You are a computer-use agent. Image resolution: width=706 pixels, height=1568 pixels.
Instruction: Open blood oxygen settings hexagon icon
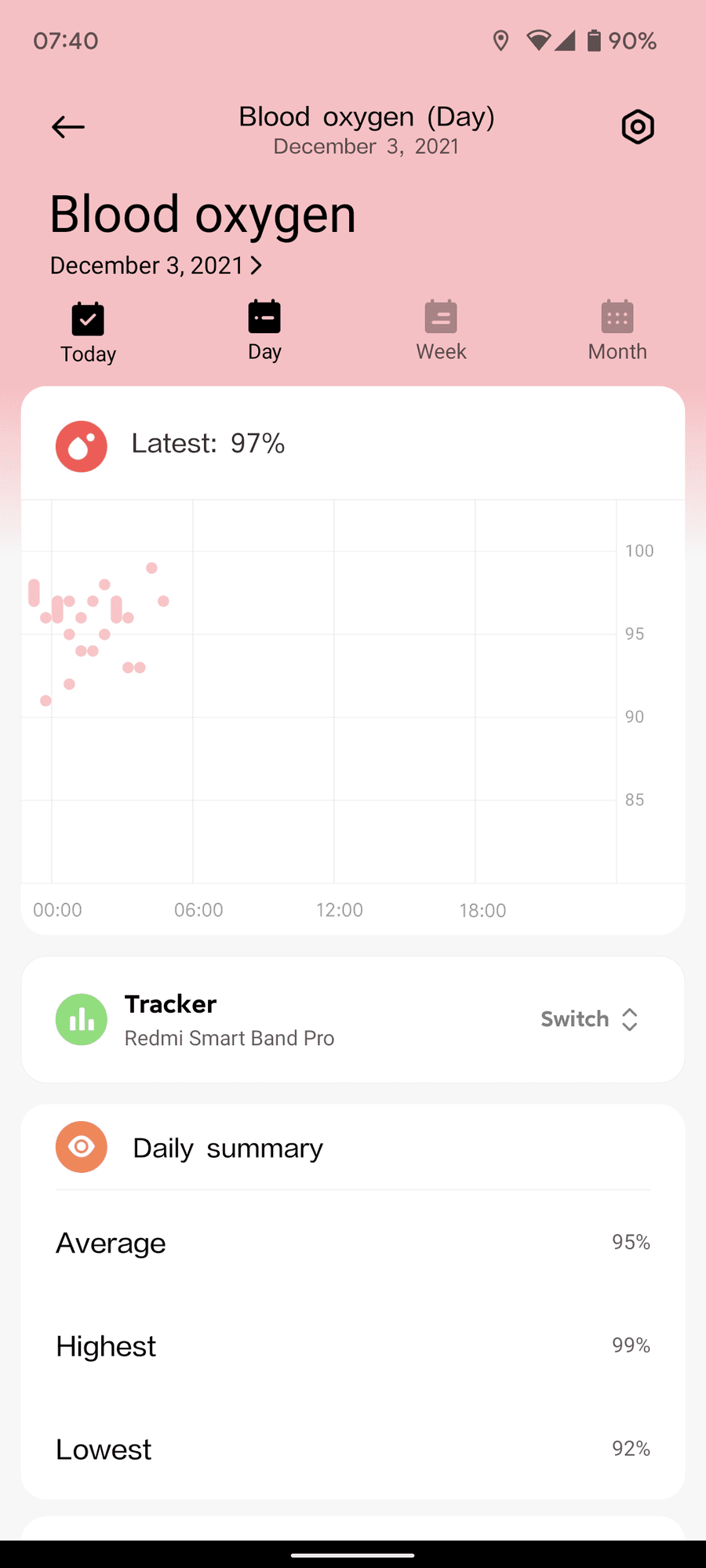[637, 127]
